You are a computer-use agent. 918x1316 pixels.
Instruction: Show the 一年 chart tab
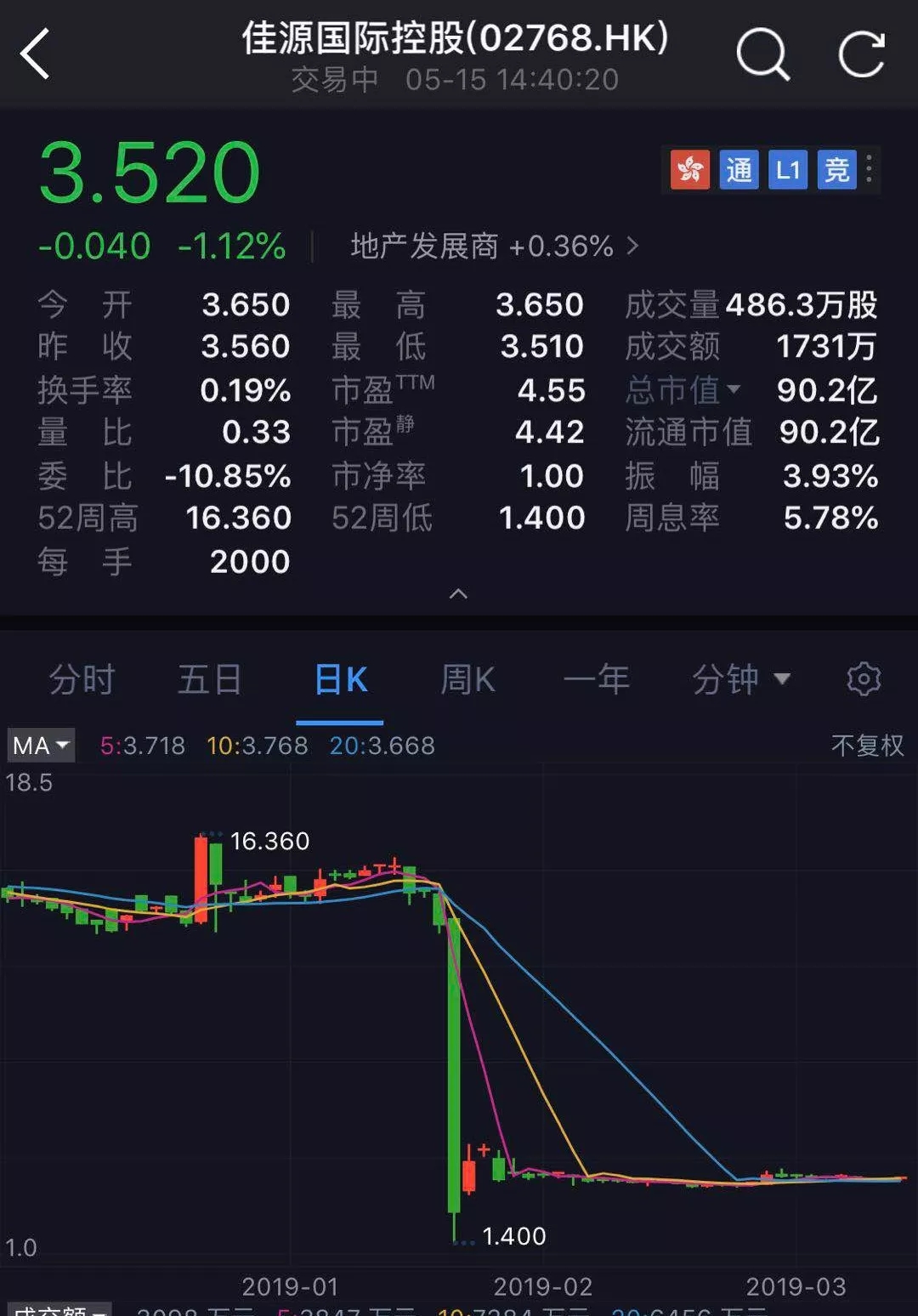(596, 680)
